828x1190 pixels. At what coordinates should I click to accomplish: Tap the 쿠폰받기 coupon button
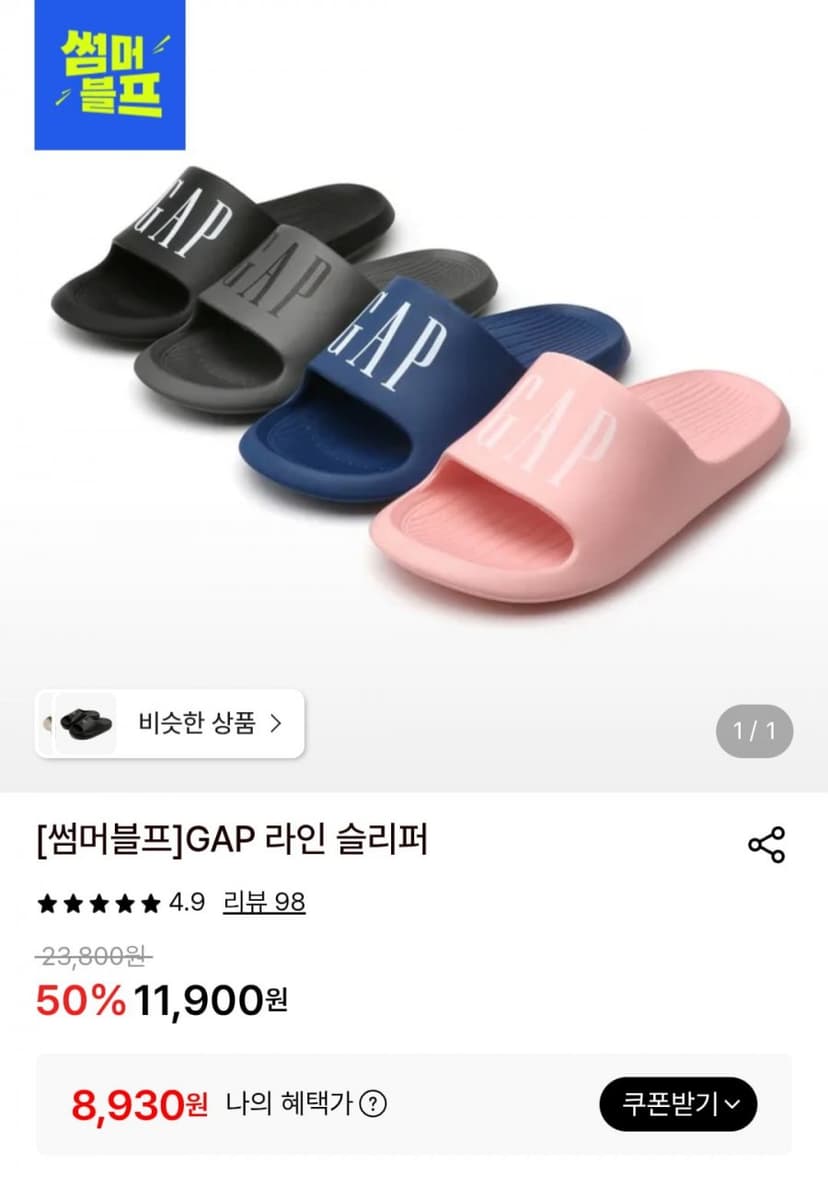click(678, 1103)
